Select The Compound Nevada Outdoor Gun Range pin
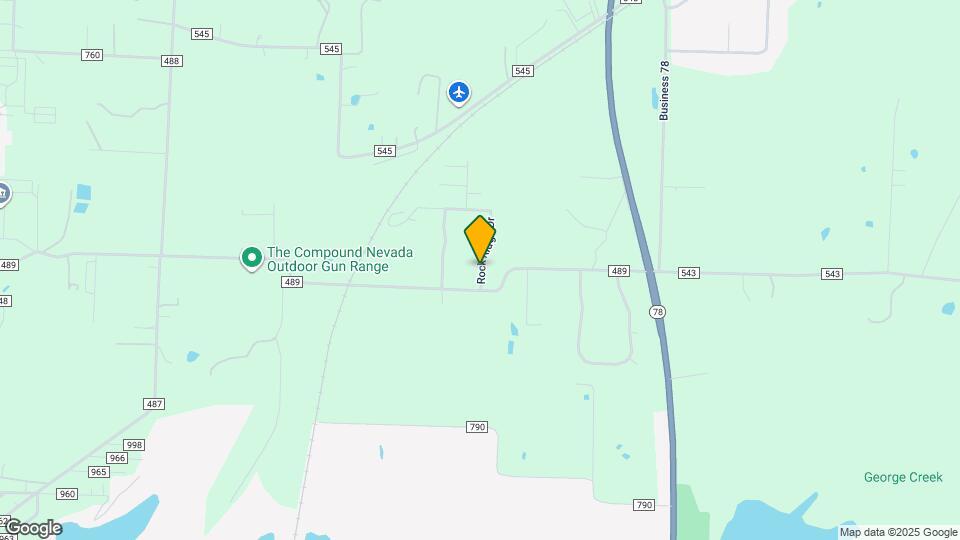Image resolution: width=960 pixels, height=540 pixels. click(x=252, y=259)
